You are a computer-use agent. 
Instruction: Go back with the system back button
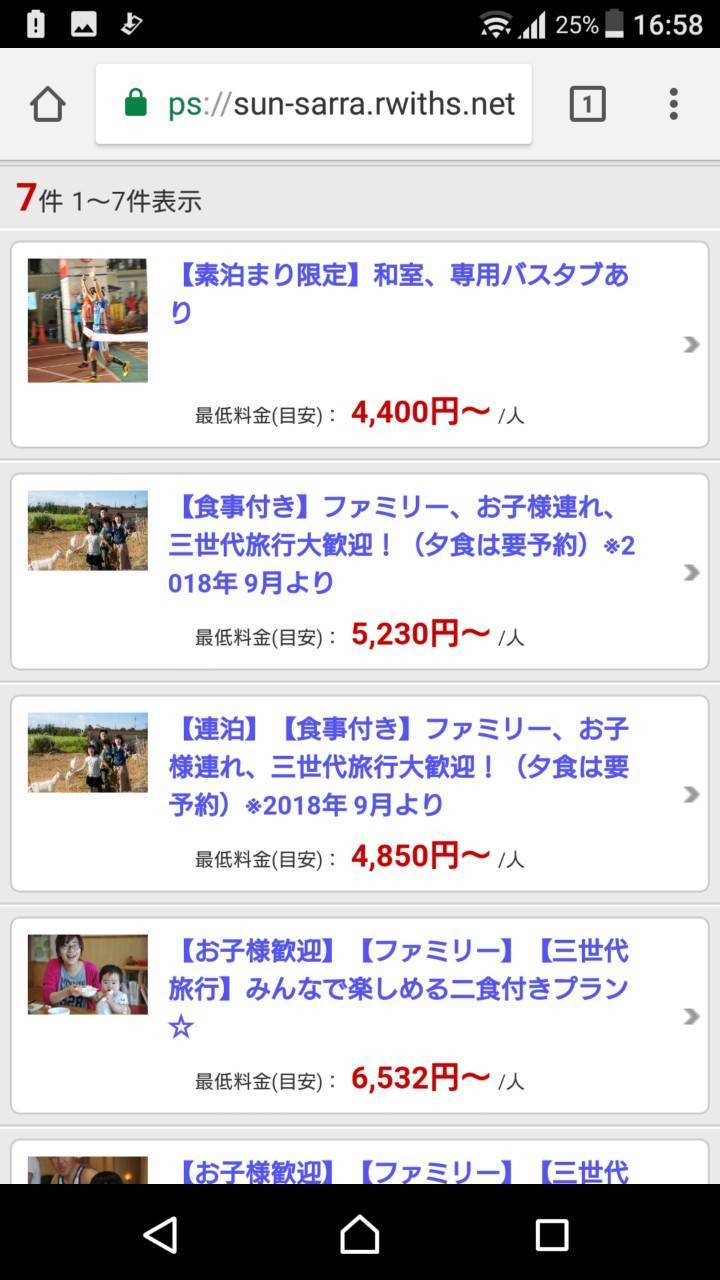coord(161,1235)
